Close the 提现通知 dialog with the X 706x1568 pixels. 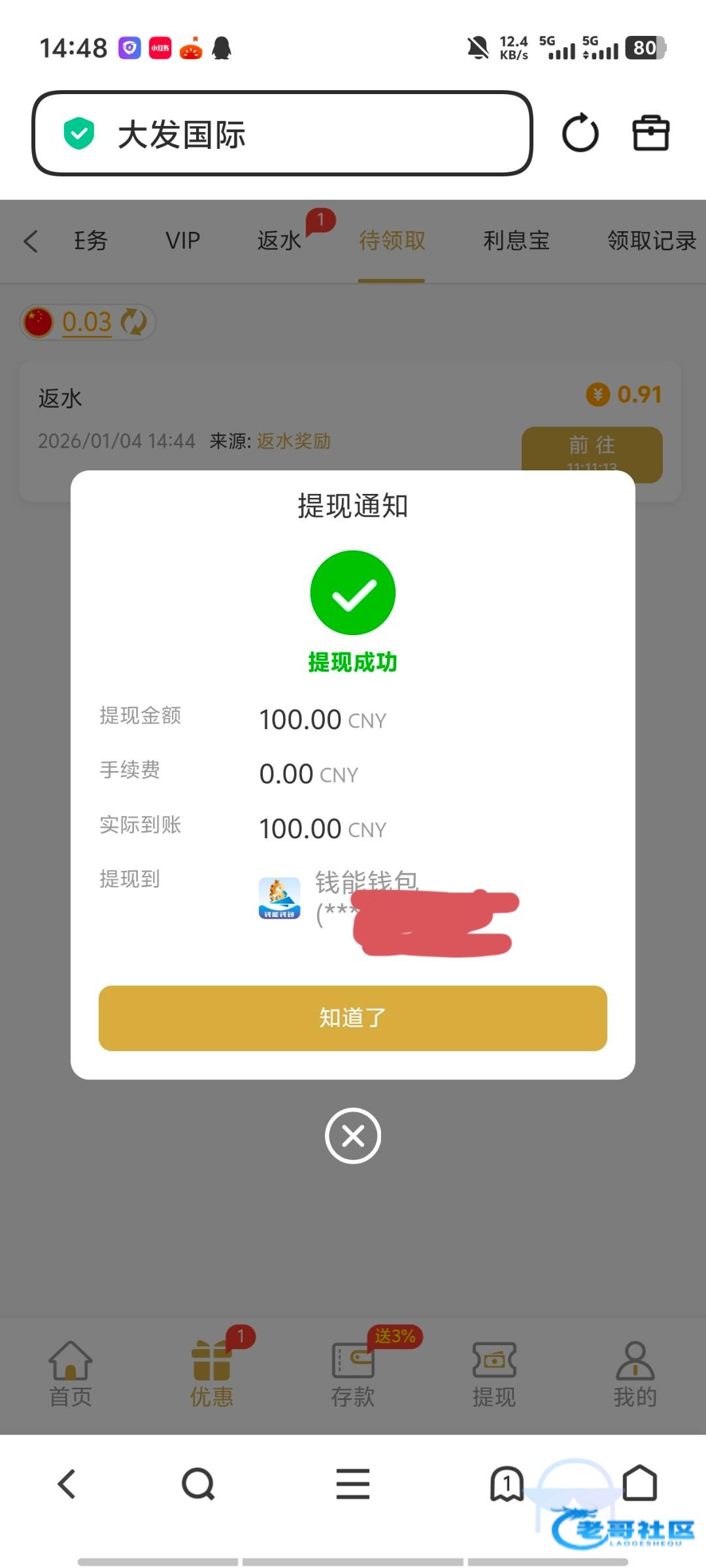point(353,1135)
